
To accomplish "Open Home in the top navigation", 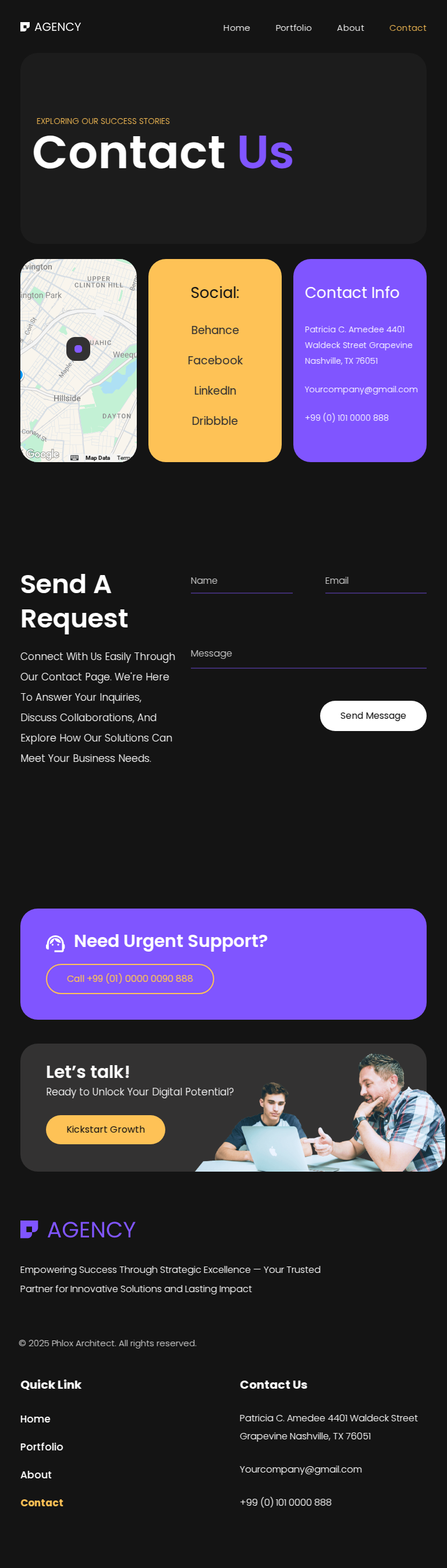I will point(236,28).
